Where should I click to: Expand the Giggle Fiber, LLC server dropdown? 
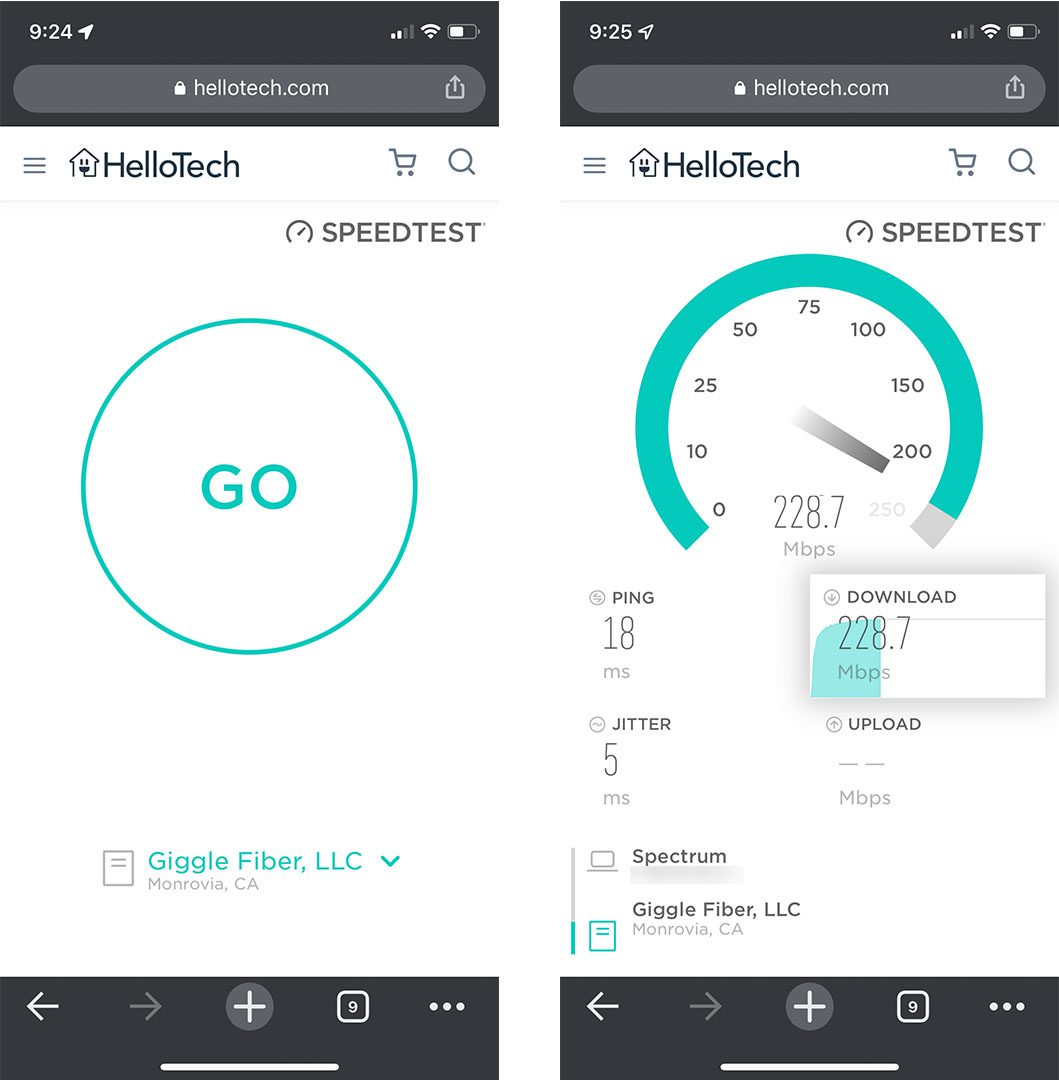390,861
